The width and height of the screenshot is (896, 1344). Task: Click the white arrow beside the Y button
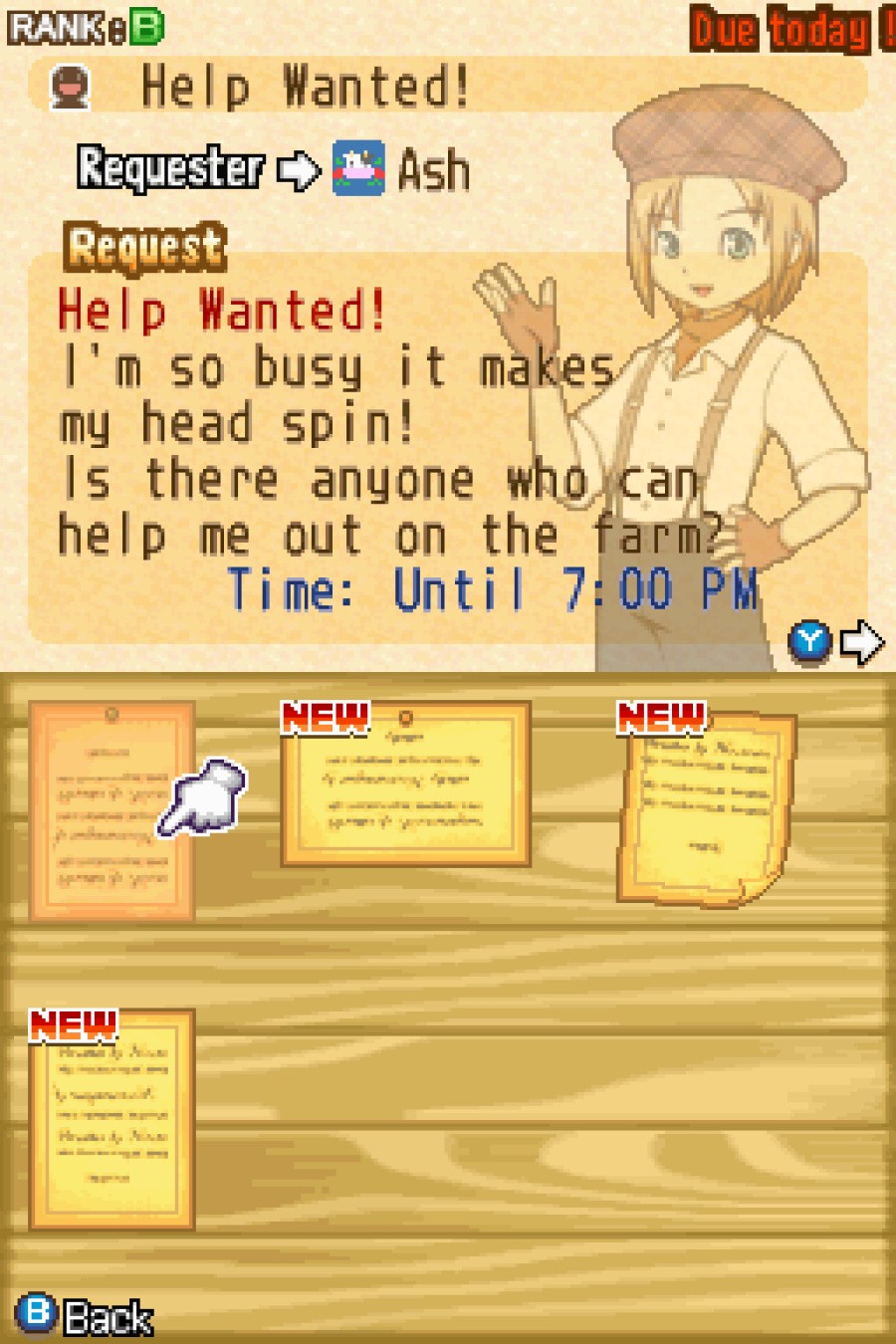pyautogui.click(x=864, y=641)
